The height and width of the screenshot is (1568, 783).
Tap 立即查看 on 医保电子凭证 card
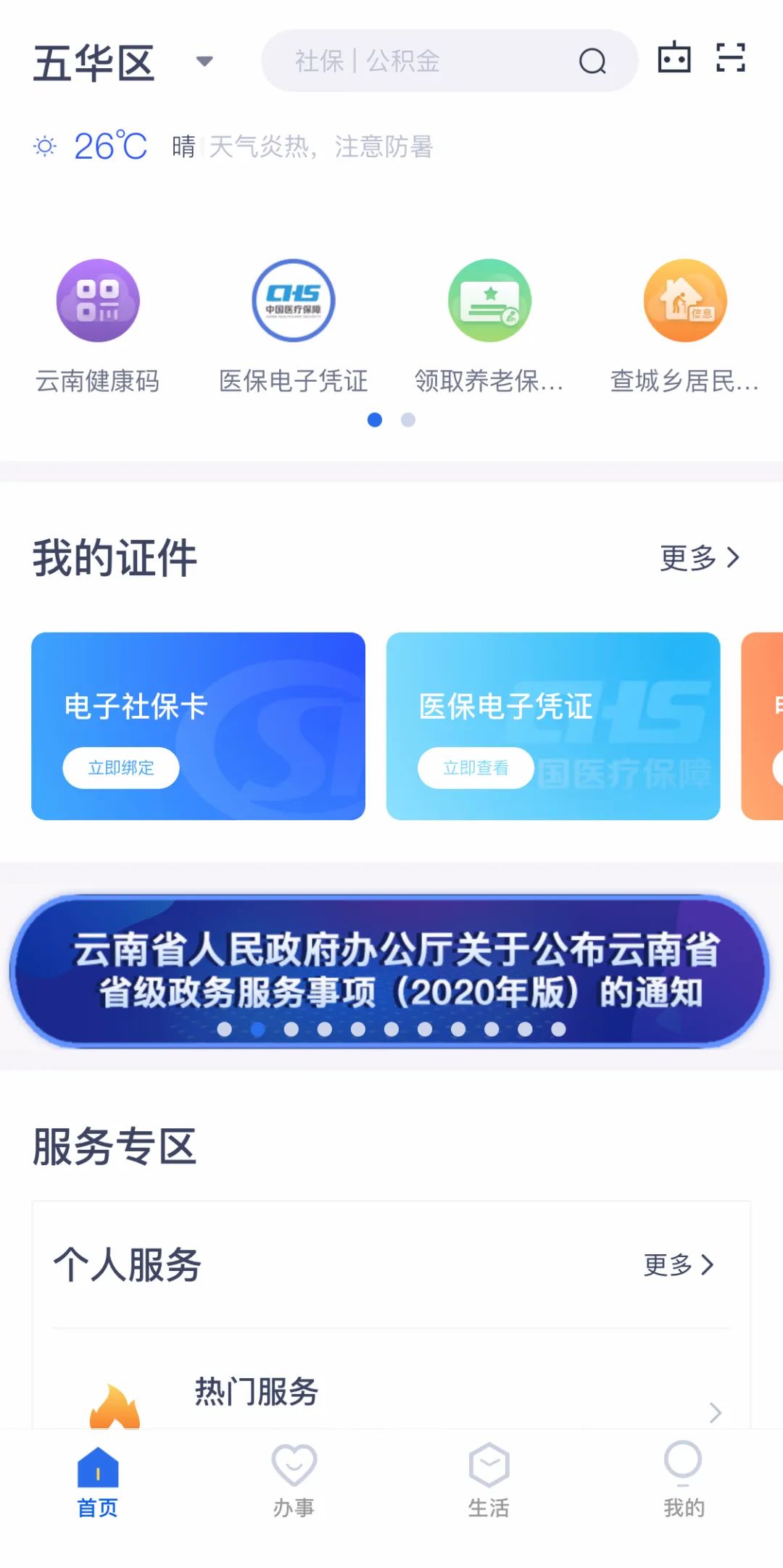(476, 767)
